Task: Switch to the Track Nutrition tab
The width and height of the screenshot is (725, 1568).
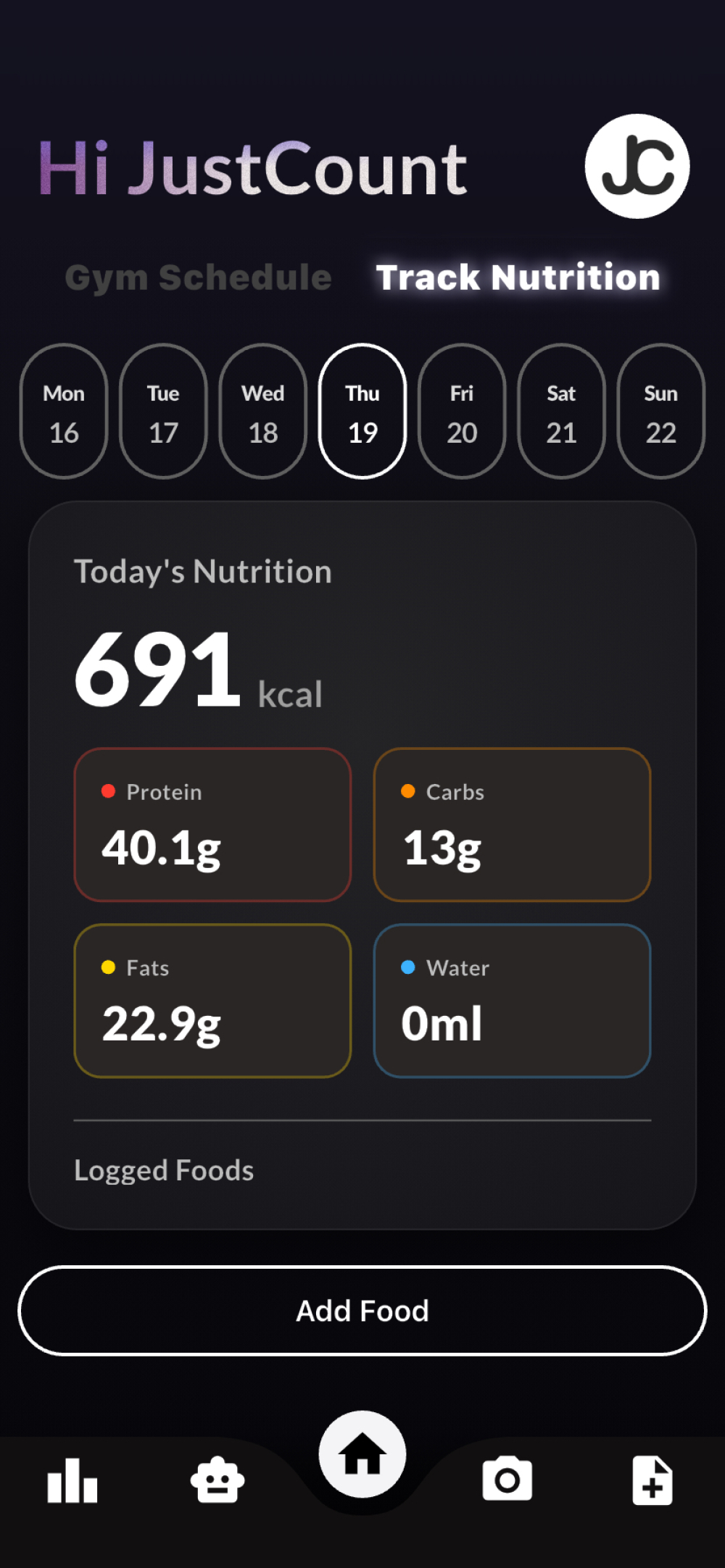Action: click(518, 278)
